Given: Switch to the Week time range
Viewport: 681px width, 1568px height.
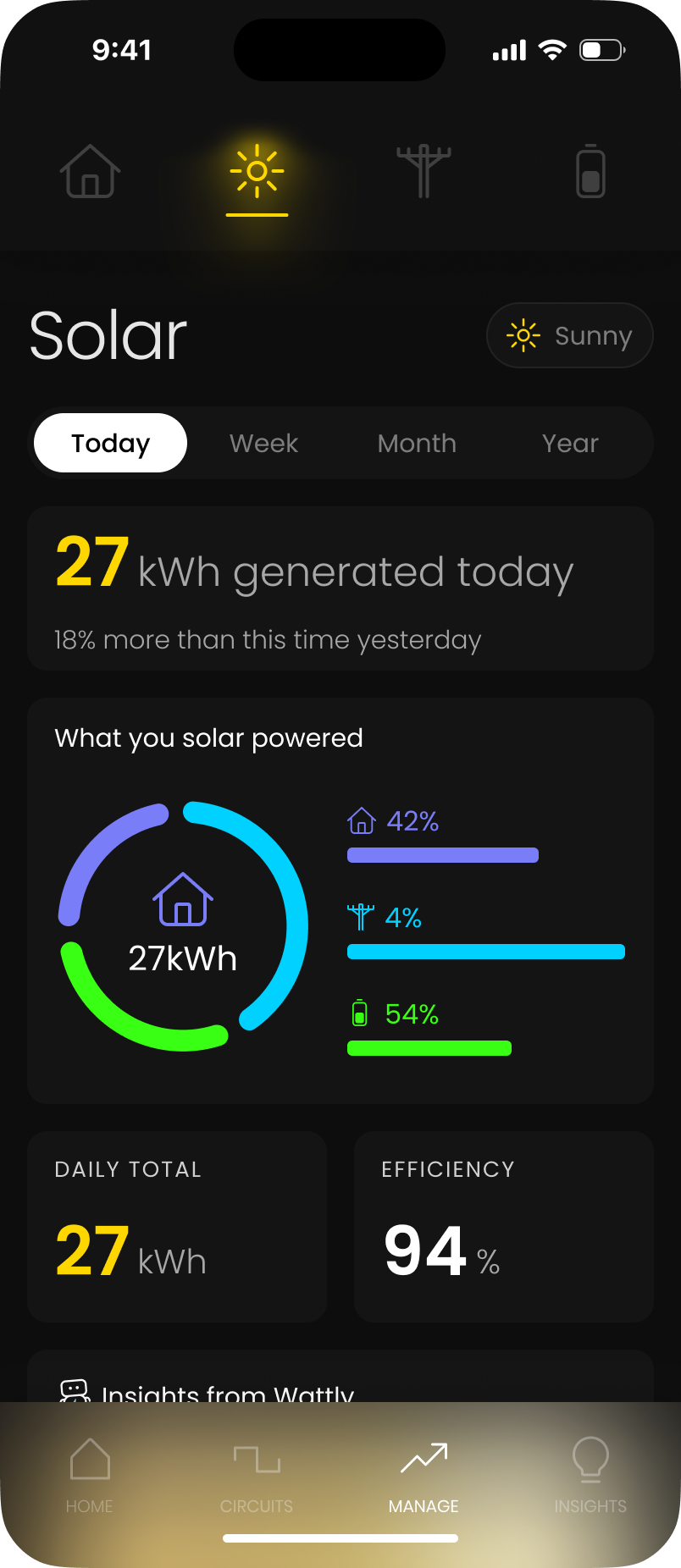Looking at the screenshot, I should click(x=263, y=443).
